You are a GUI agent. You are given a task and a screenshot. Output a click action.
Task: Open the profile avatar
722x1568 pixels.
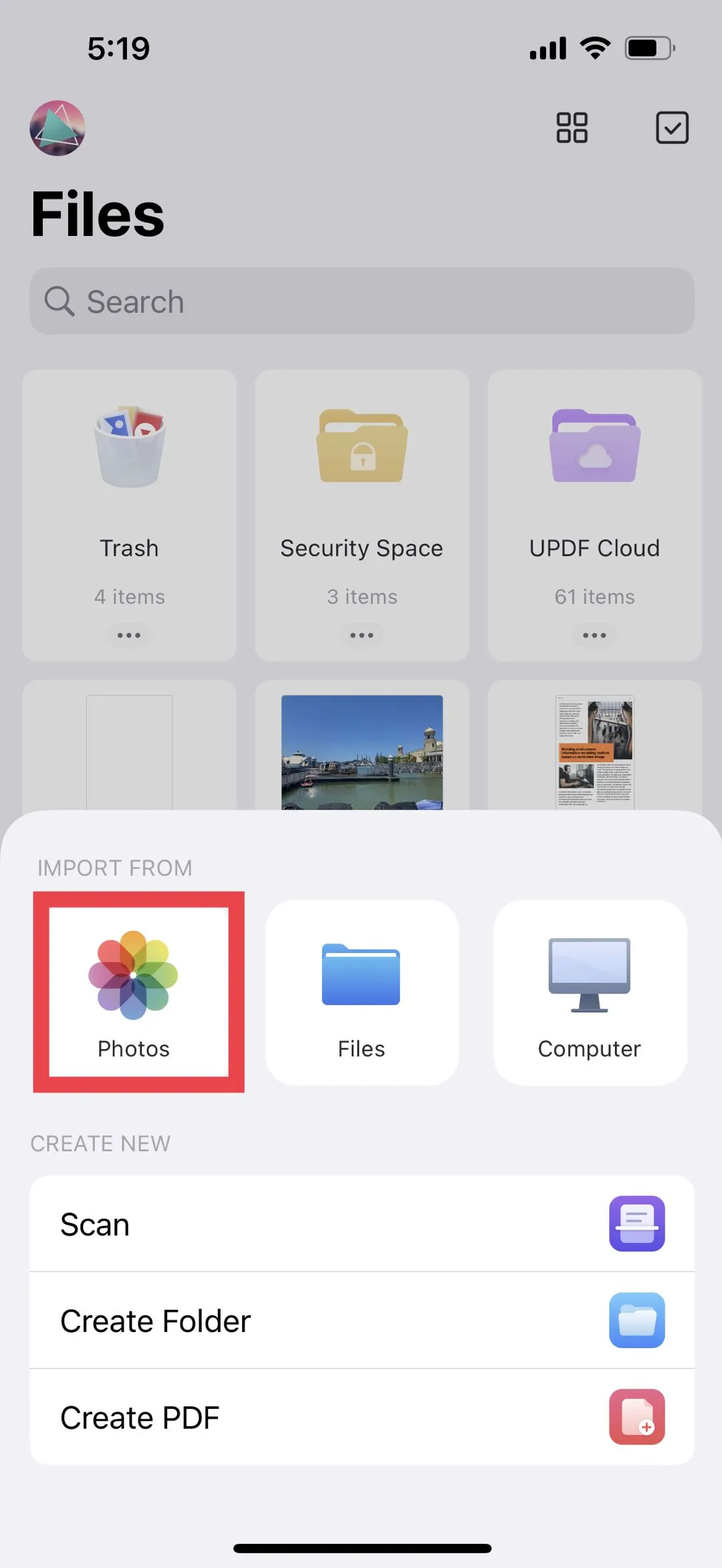pos(57,128)
